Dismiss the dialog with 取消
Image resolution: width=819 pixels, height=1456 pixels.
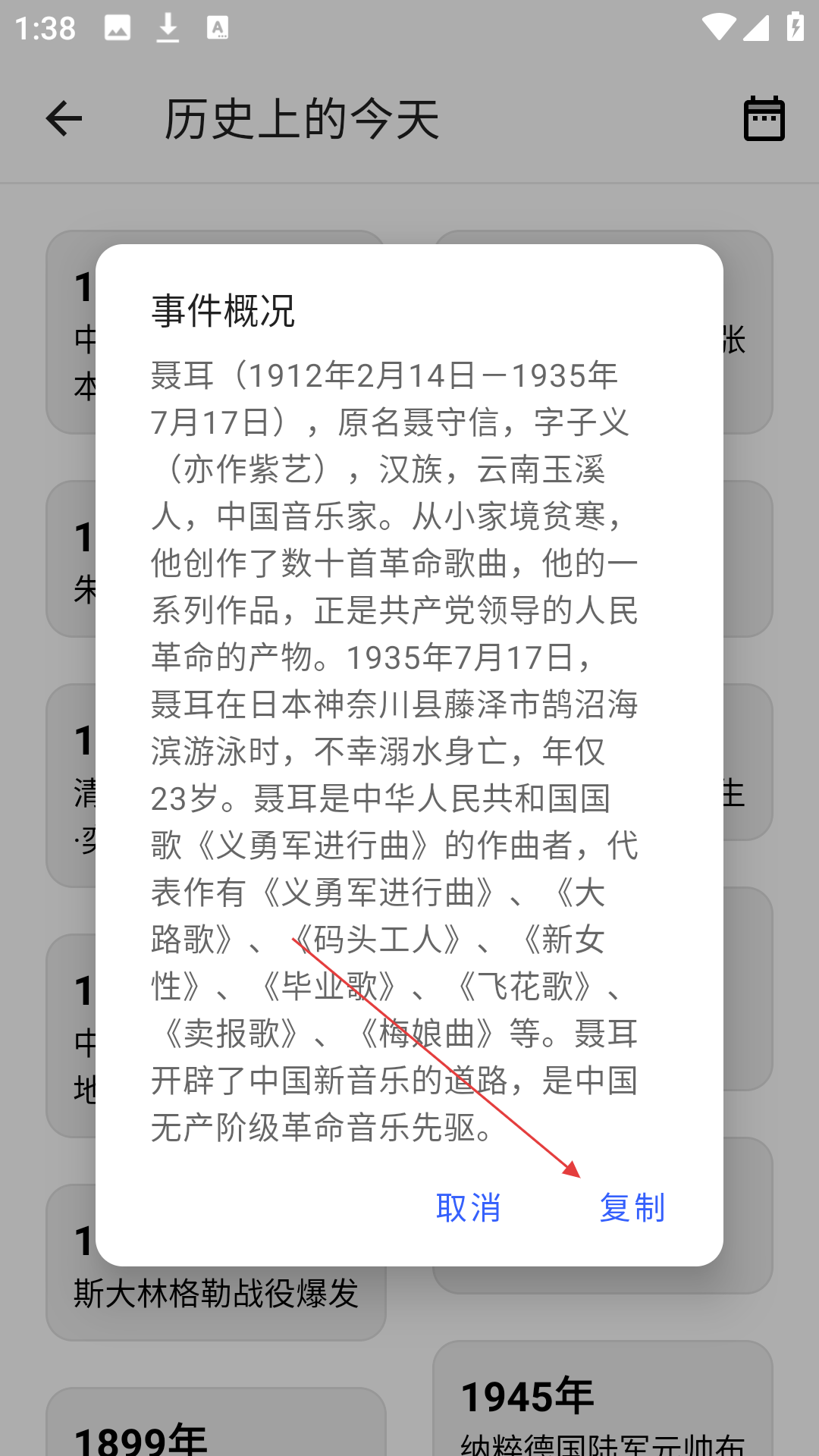pyautogui.click(x=468, y=1207)
